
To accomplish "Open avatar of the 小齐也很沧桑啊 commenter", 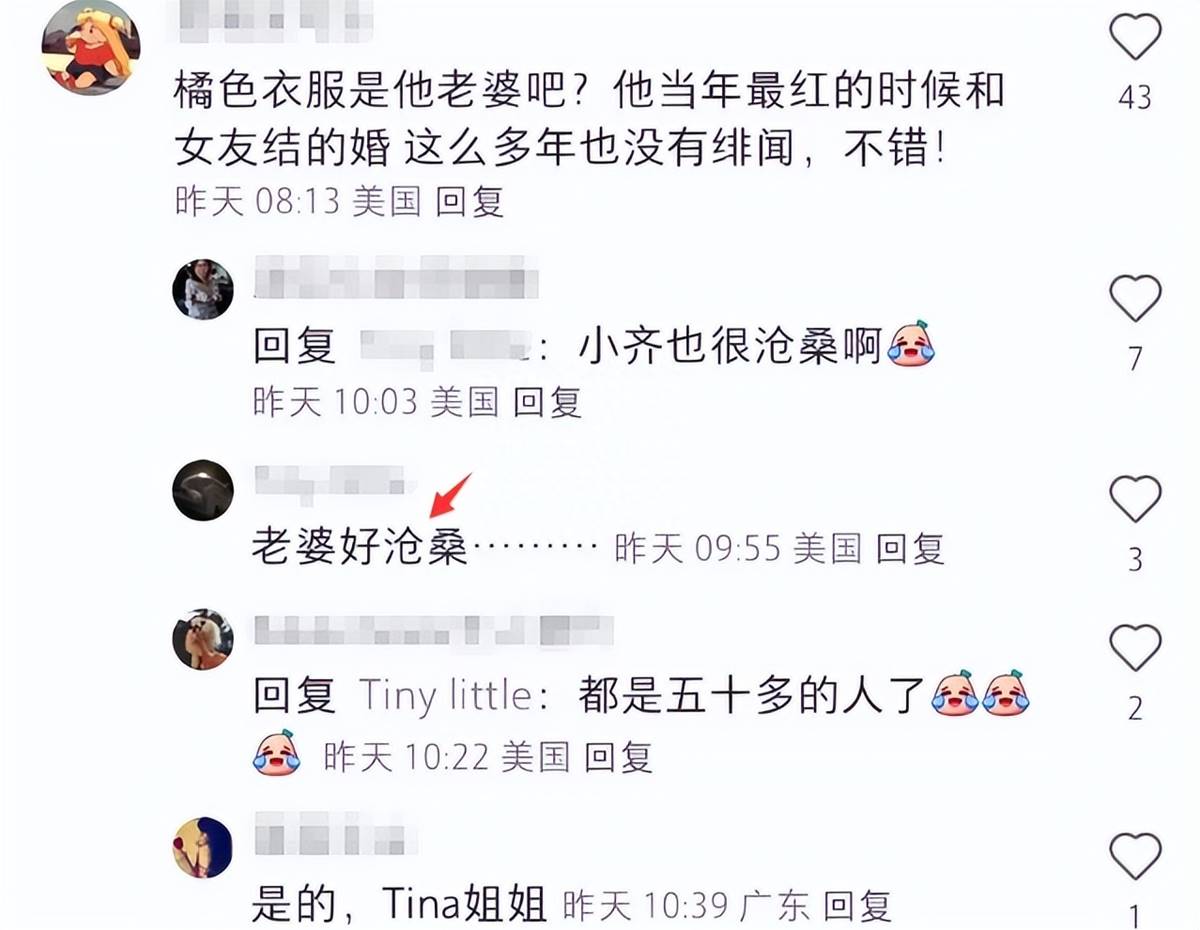I will pyautogui.click(x=203, y=289).
